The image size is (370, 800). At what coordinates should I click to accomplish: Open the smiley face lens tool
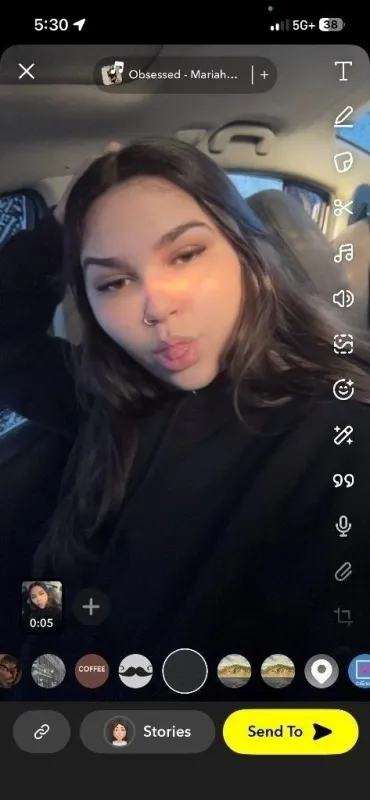[x=343, y=390]
